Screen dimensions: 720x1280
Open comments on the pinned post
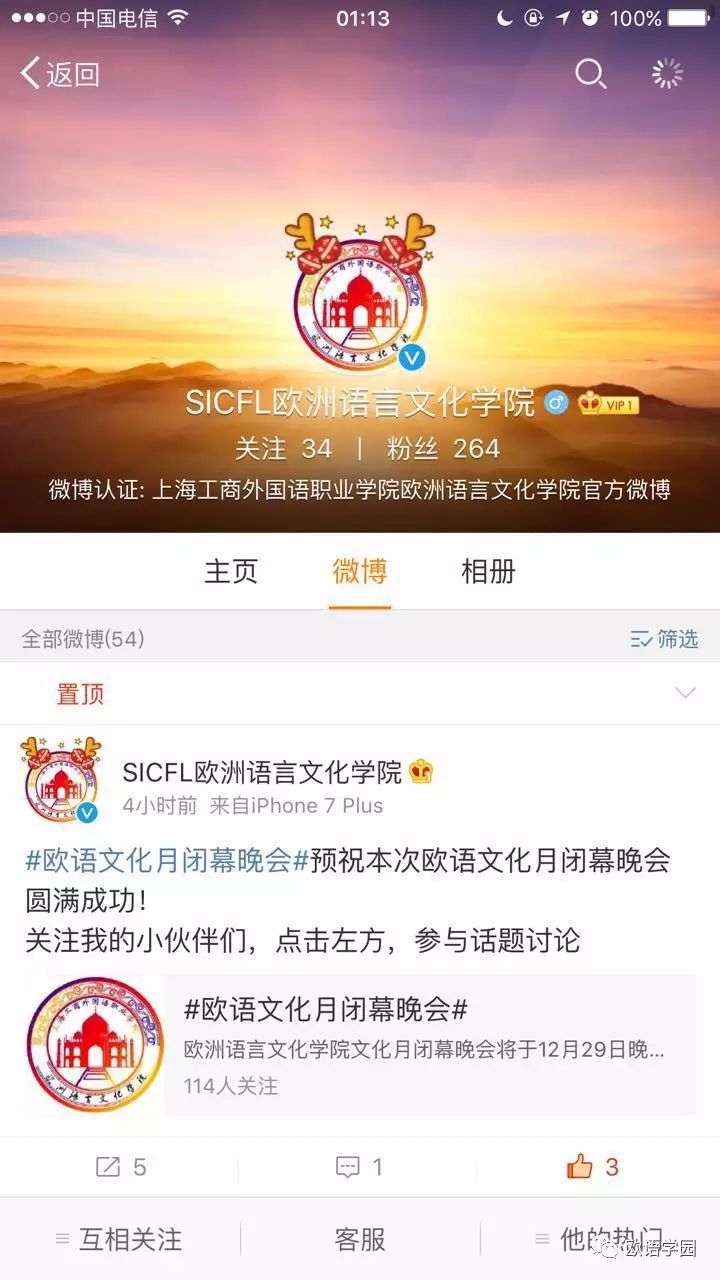pos(359,1167)
